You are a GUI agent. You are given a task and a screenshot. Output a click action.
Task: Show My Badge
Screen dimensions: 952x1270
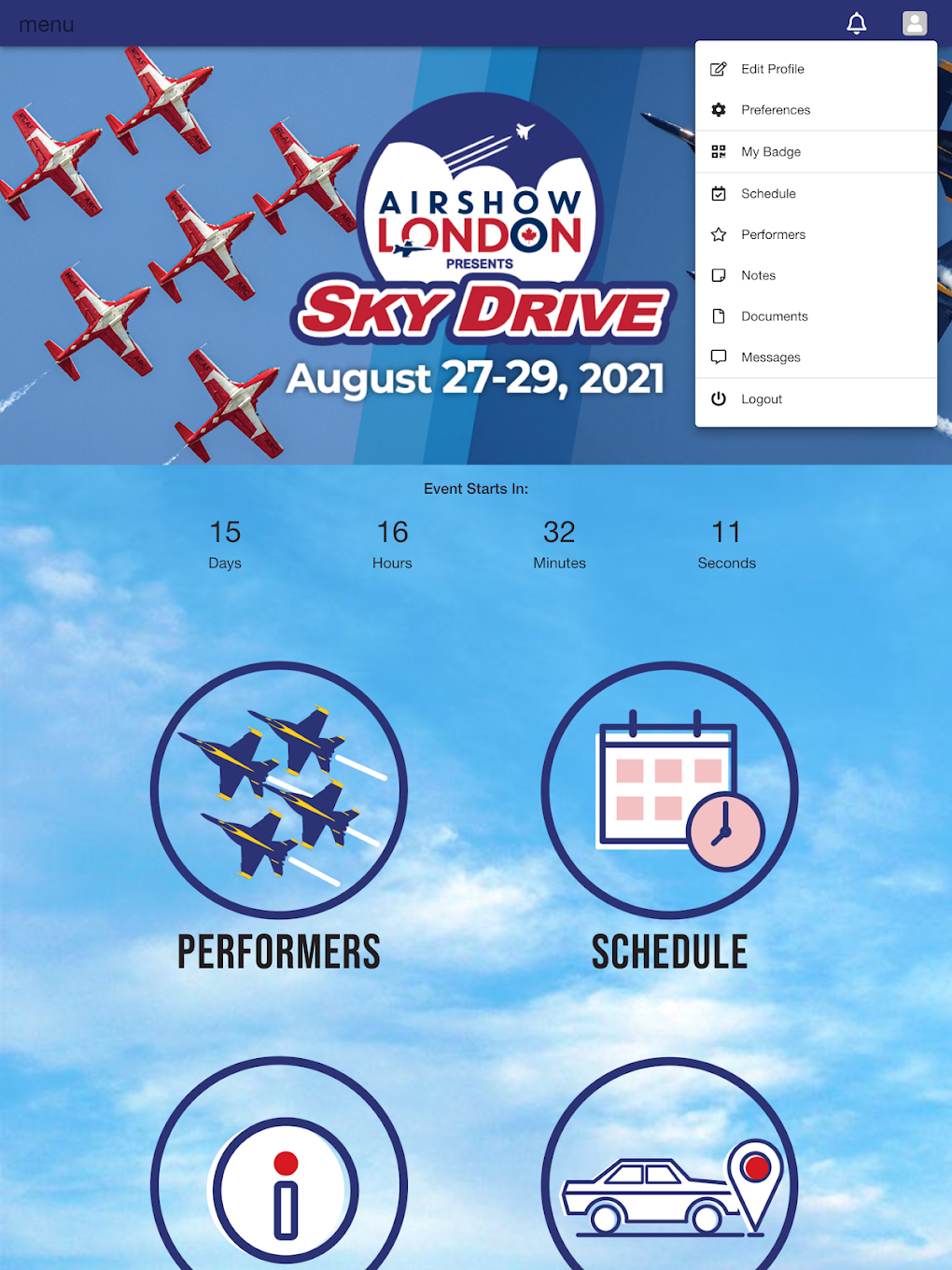coord(770,152)
